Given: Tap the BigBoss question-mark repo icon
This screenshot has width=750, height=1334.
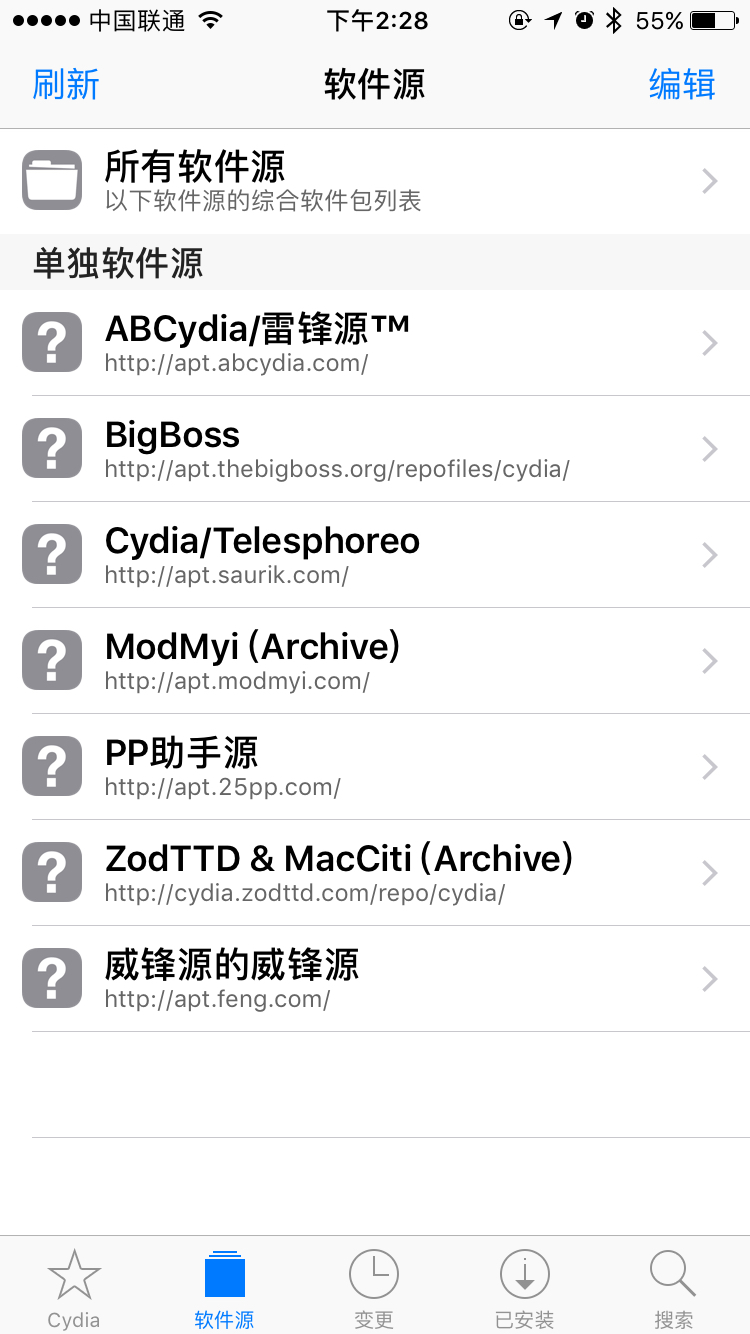Looking at the screenshot, I should [51, 448].
